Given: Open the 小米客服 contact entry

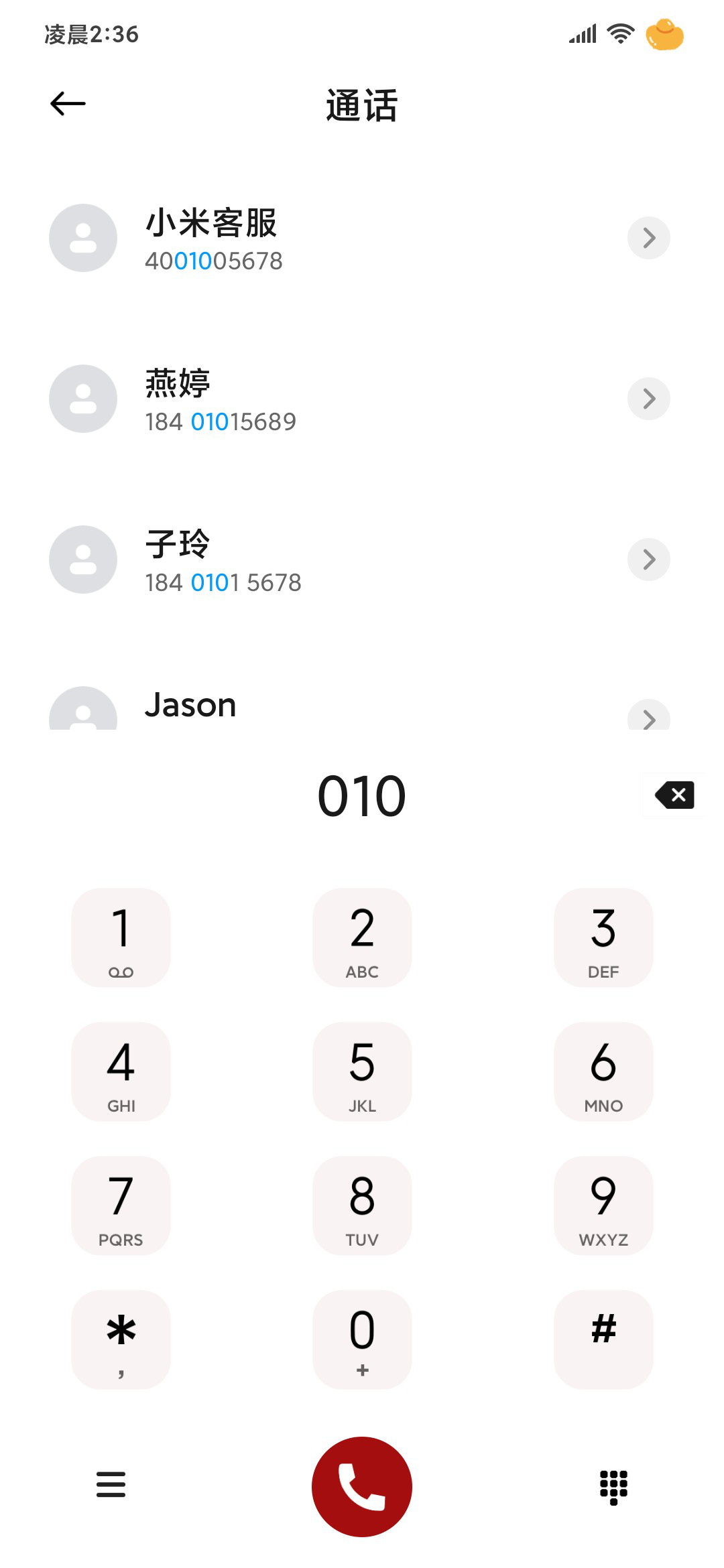Looking at the screenshot, I should click(x=362, y=239).
